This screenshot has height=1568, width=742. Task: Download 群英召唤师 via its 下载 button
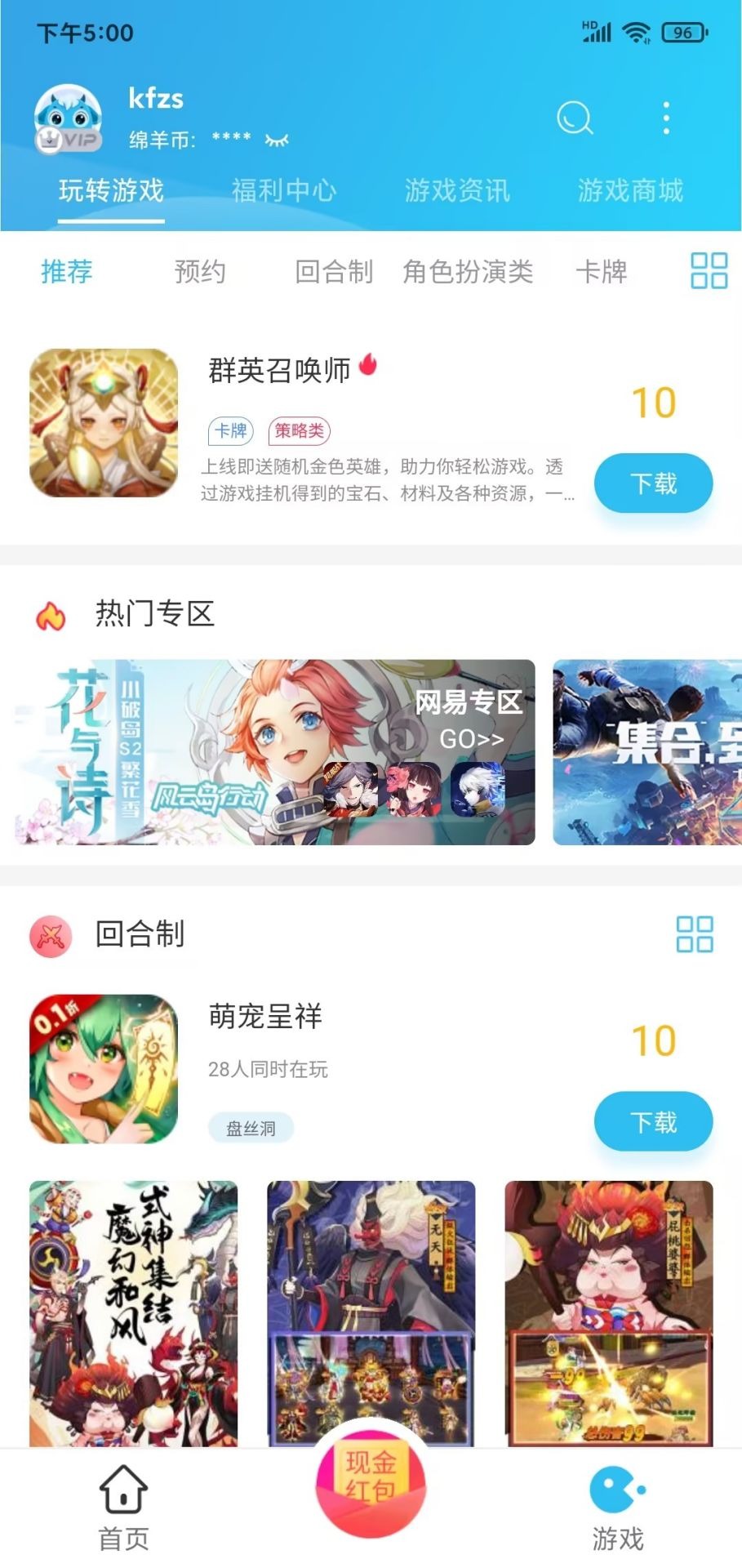pyautogui.click(x=652, y=483)
